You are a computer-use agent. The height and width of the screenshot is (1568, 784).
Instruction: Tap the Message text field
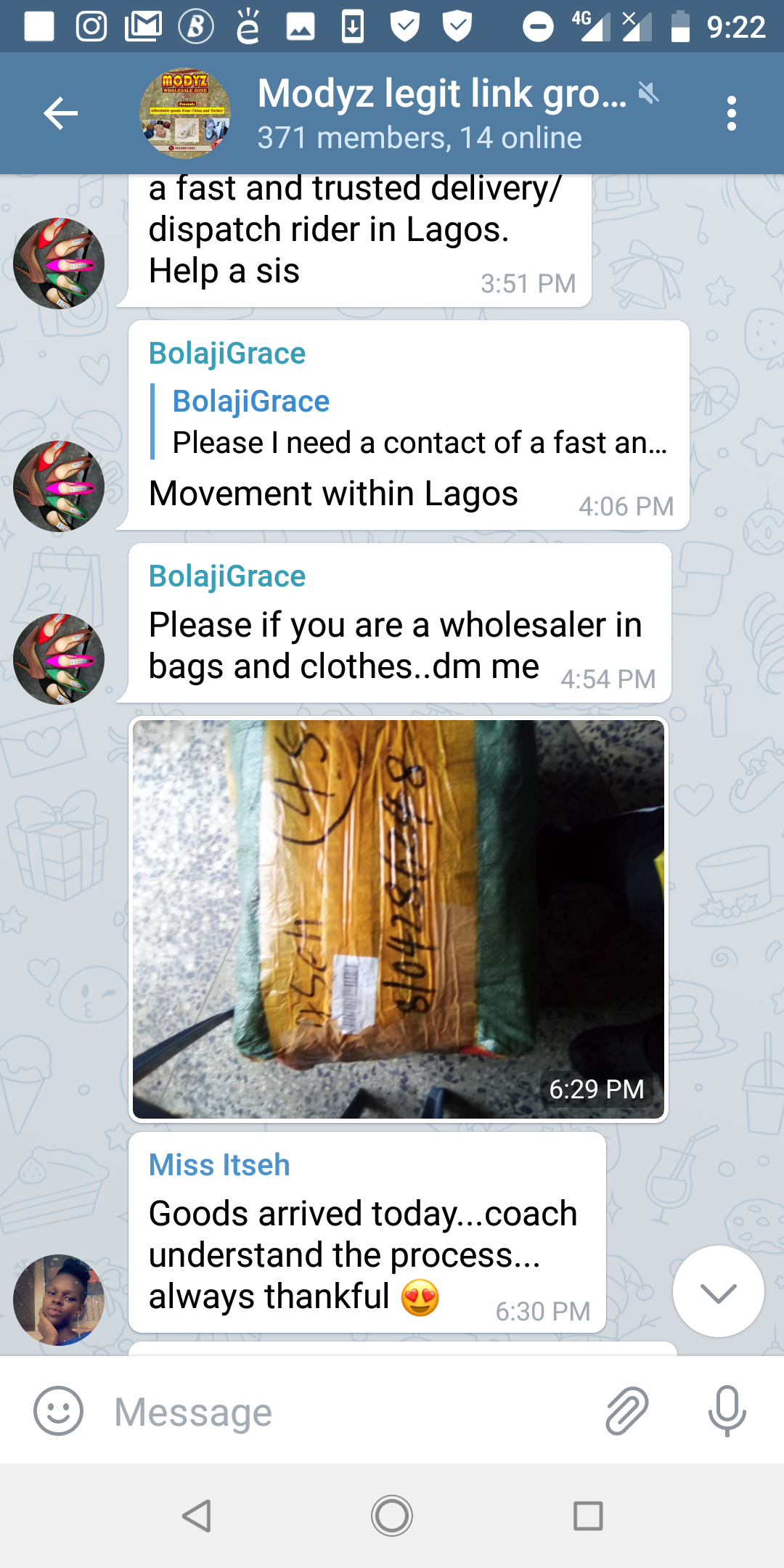[x=348, y=1412]
